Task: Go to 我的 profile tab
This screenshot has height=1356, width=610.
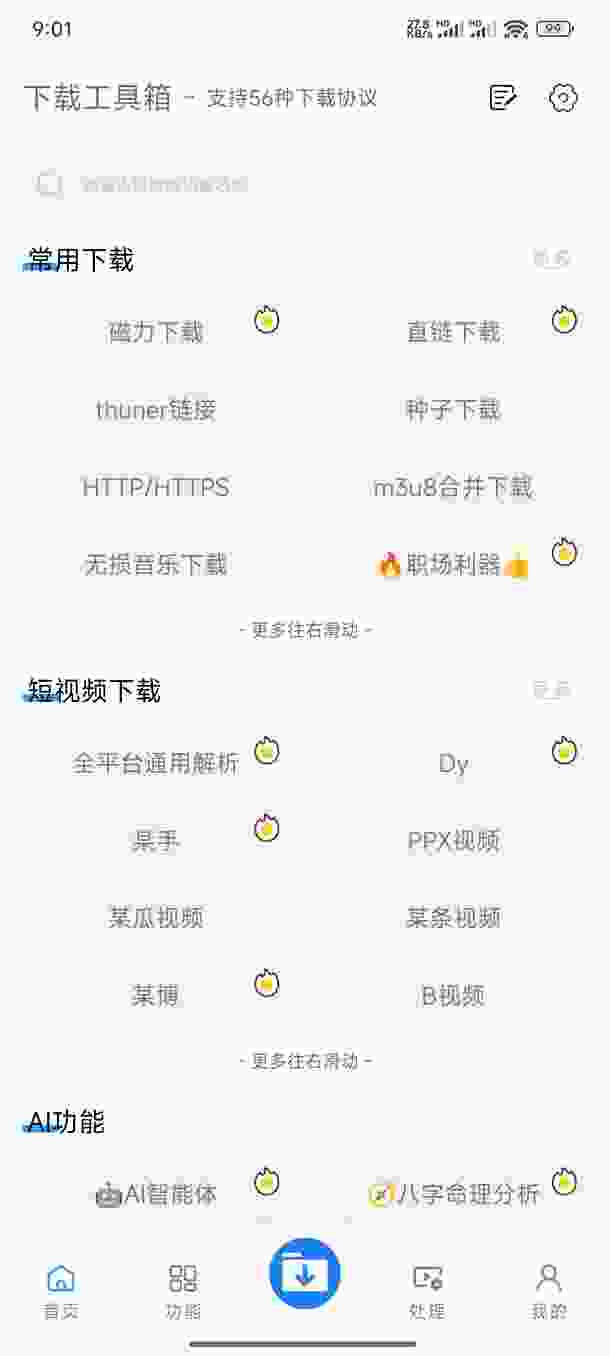Action: pyautogui.click(x=549, y=1290)
